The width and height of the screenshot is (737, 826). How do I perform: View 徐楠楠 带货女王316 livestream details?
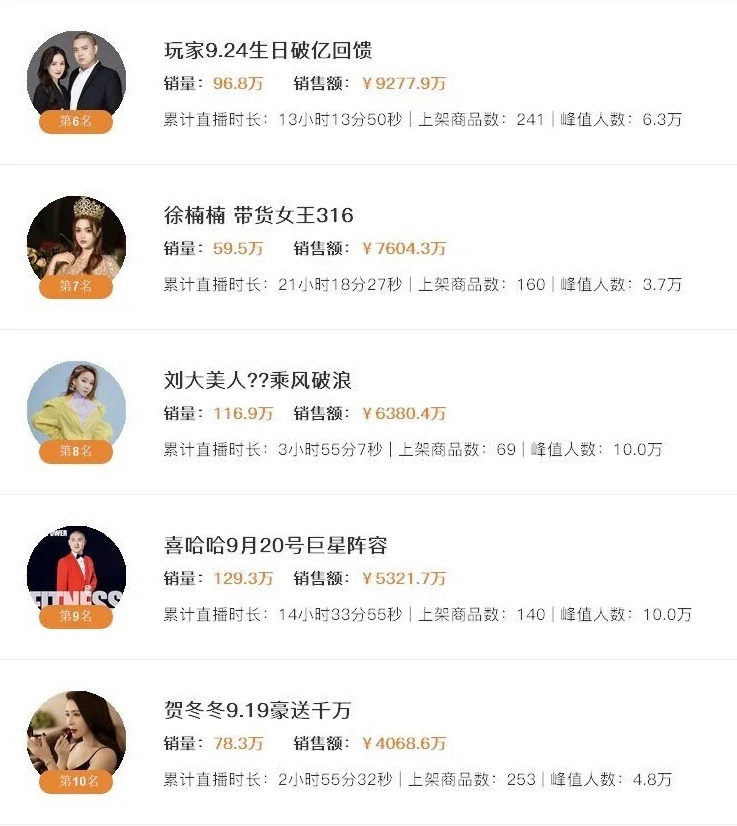coord(258,216)
